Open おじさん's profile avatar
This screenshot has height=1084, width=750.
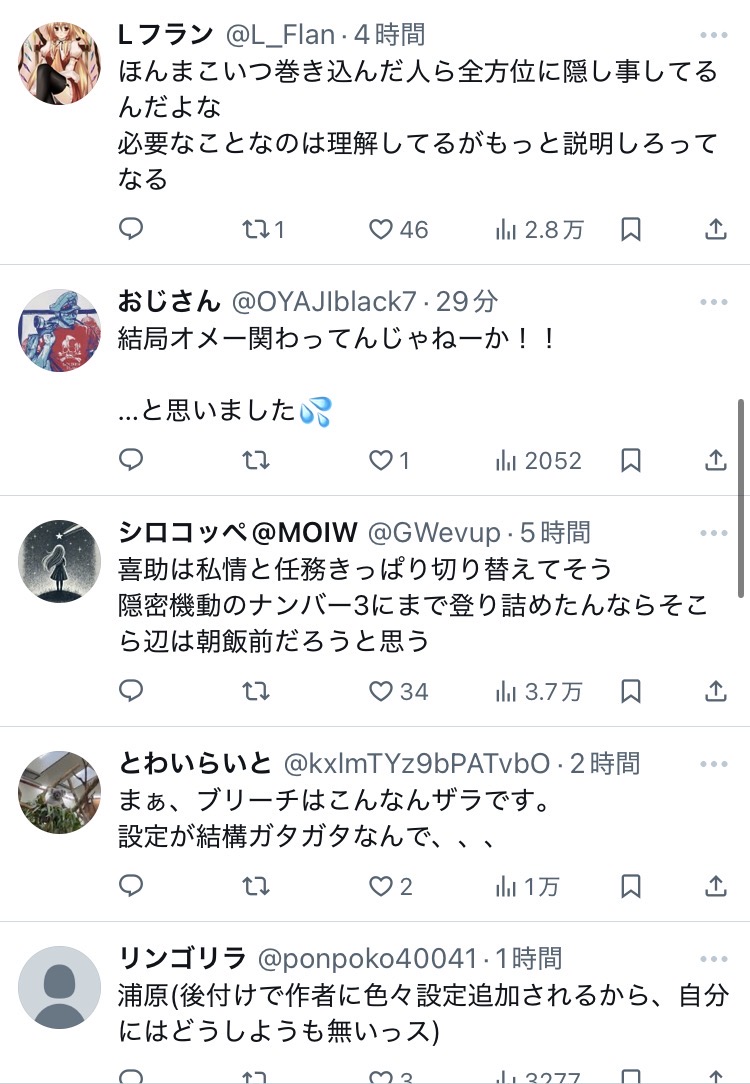point(60,331)
